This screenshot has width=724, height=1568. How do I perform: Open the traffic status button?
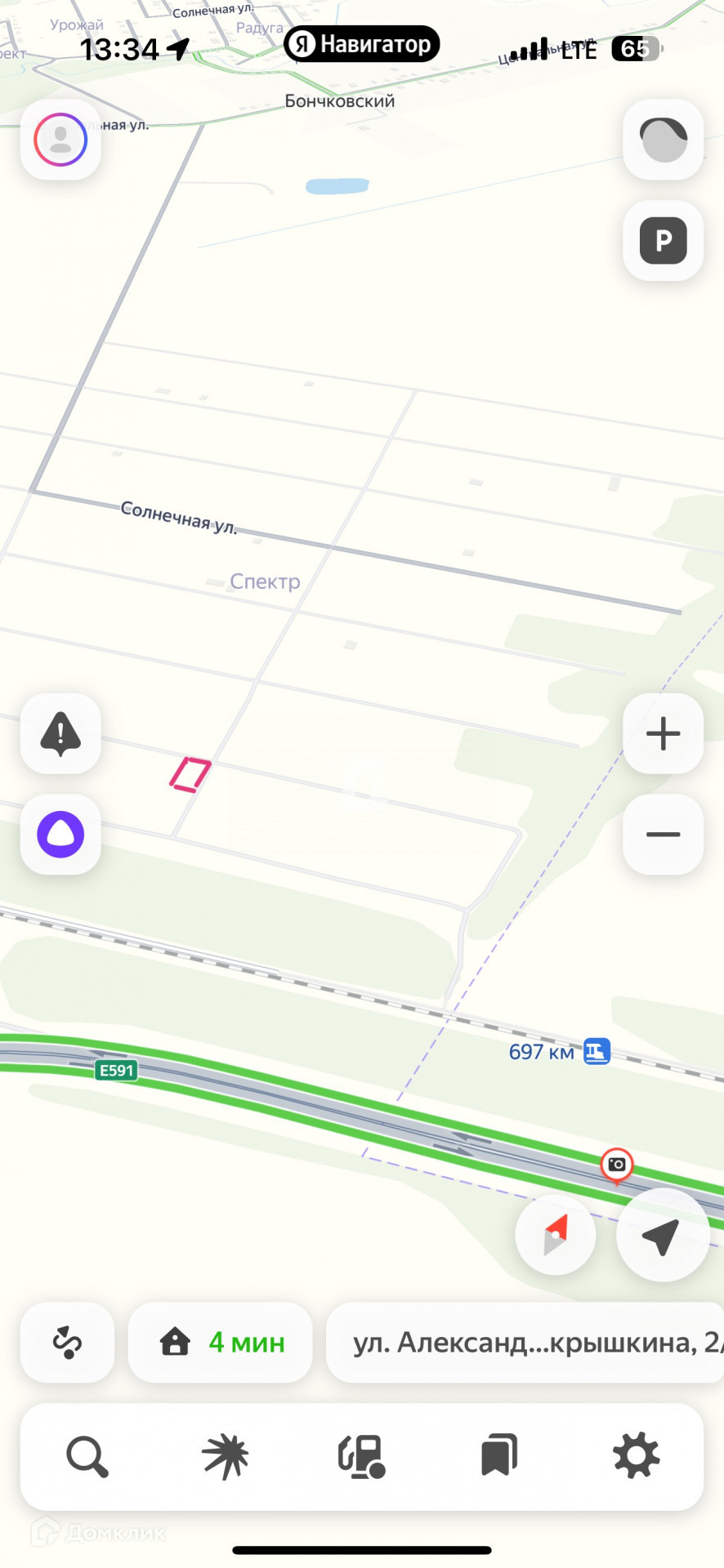coord(663,140)
